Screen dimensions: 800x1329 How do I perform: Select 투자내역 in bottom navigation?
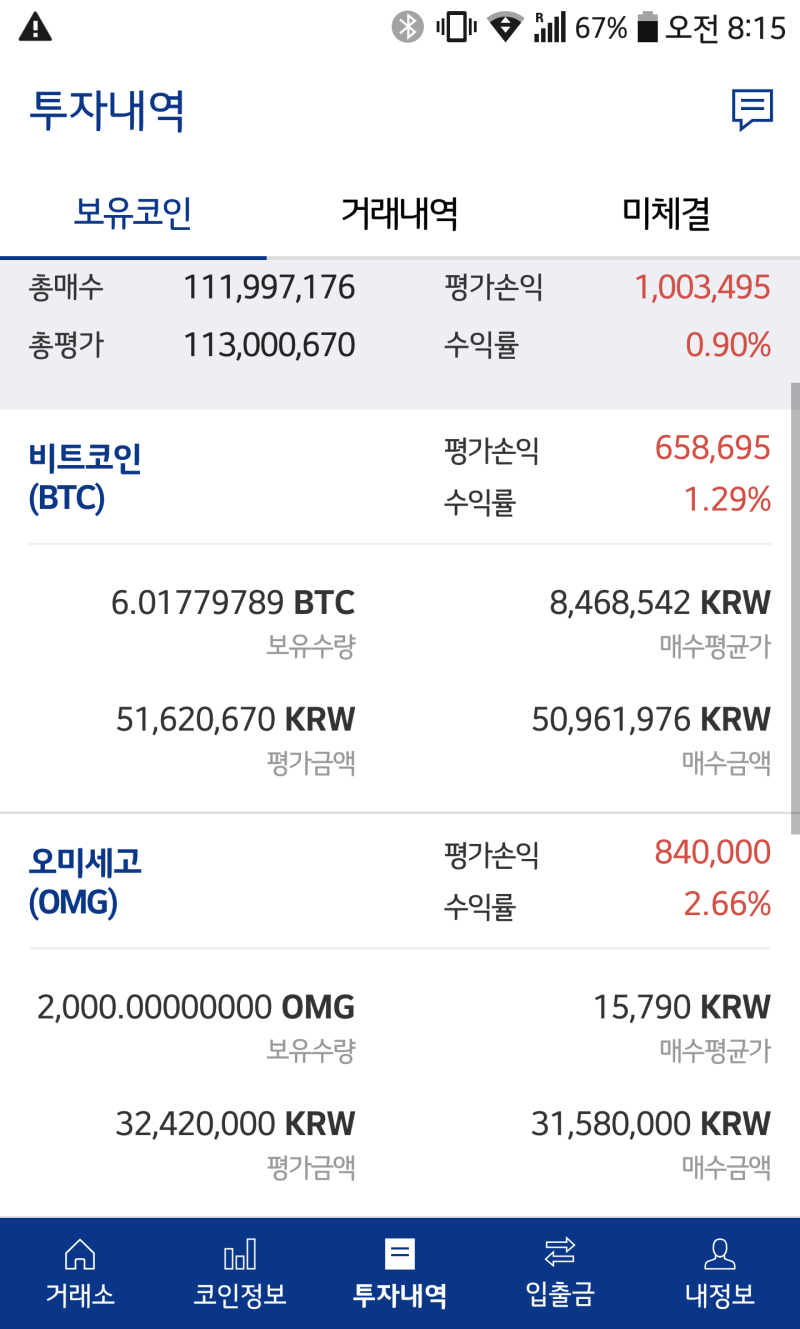coord(400,1273)
